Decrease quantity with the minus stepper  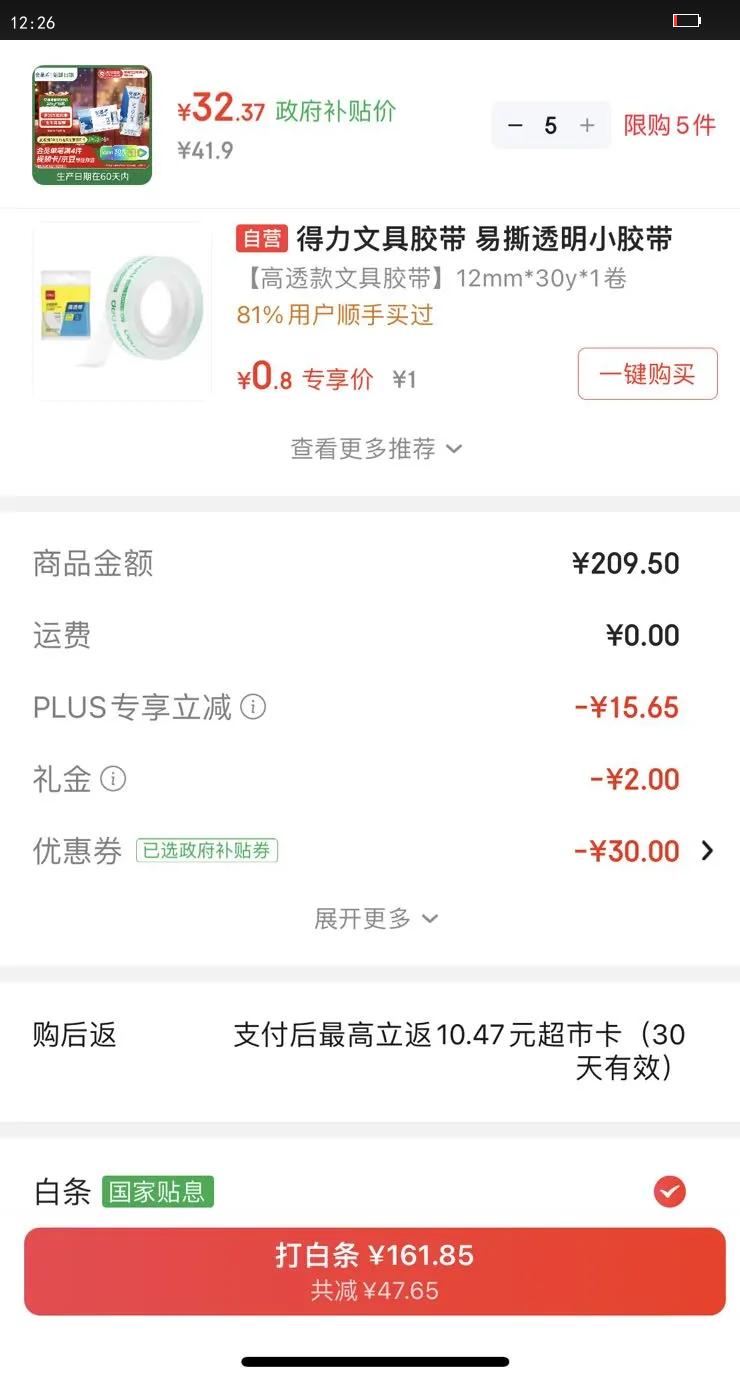[x=515, y=125]
